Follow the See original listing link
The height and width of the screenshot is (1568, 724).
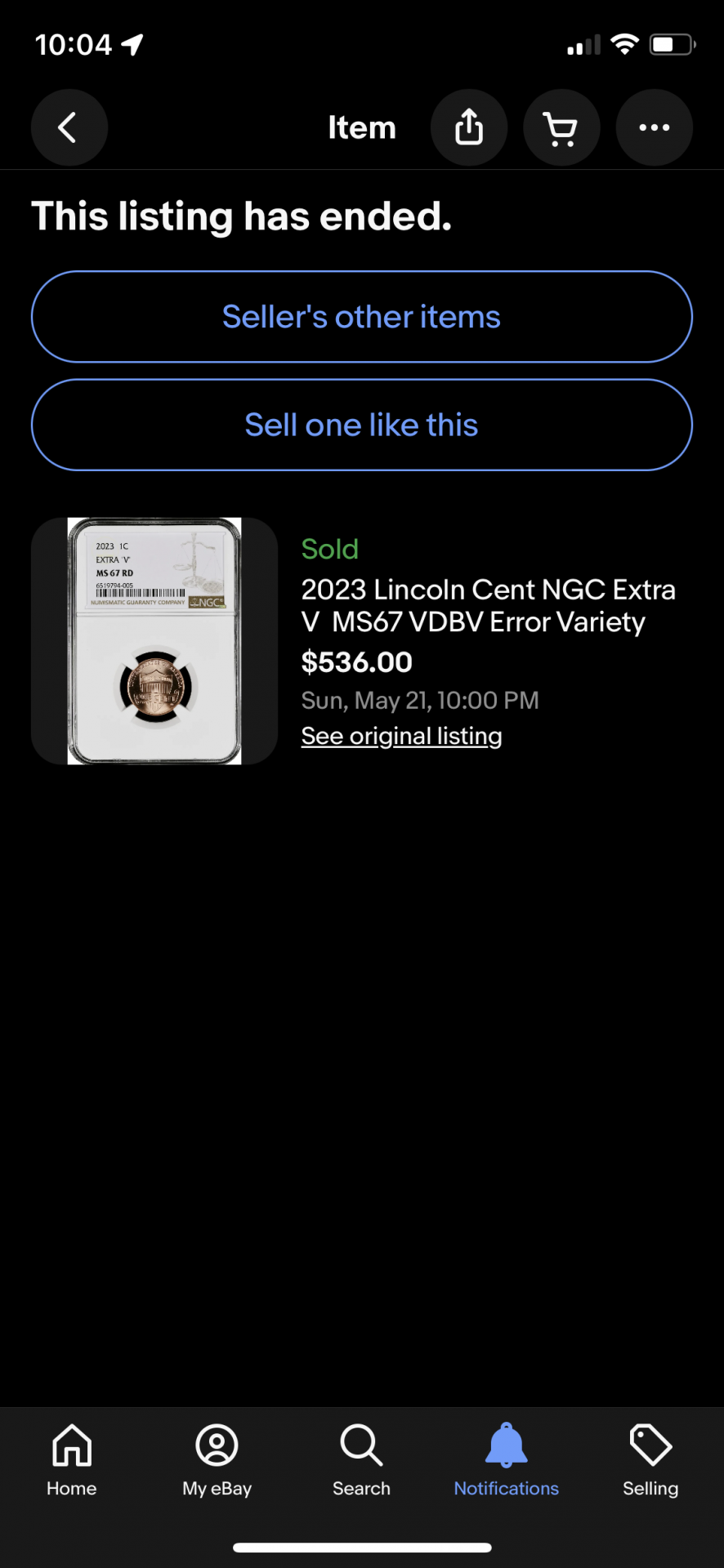coord(401,736)
